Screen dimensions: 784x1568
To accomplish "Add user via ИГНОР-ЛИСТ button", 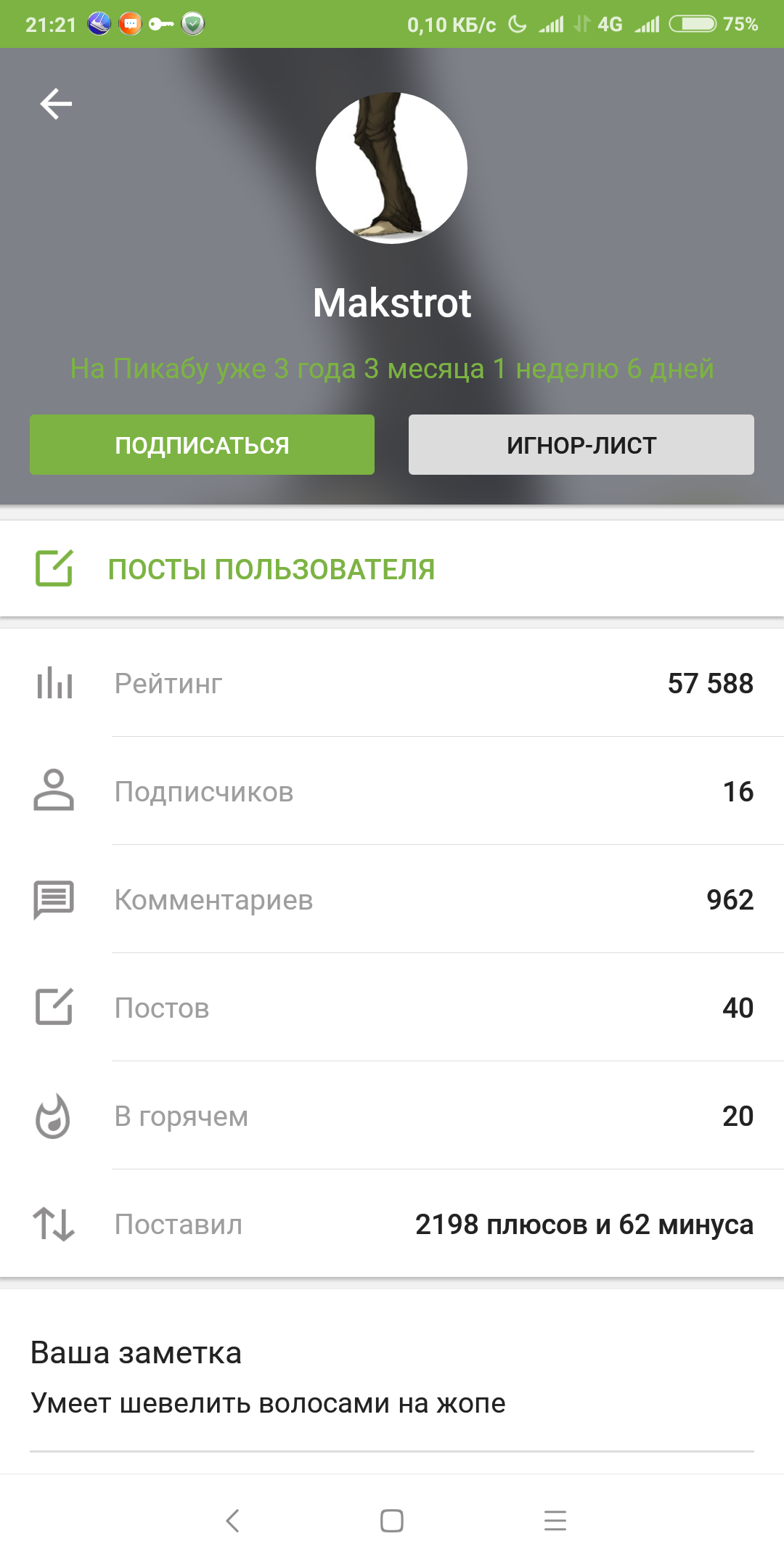I will pos(581,445).
